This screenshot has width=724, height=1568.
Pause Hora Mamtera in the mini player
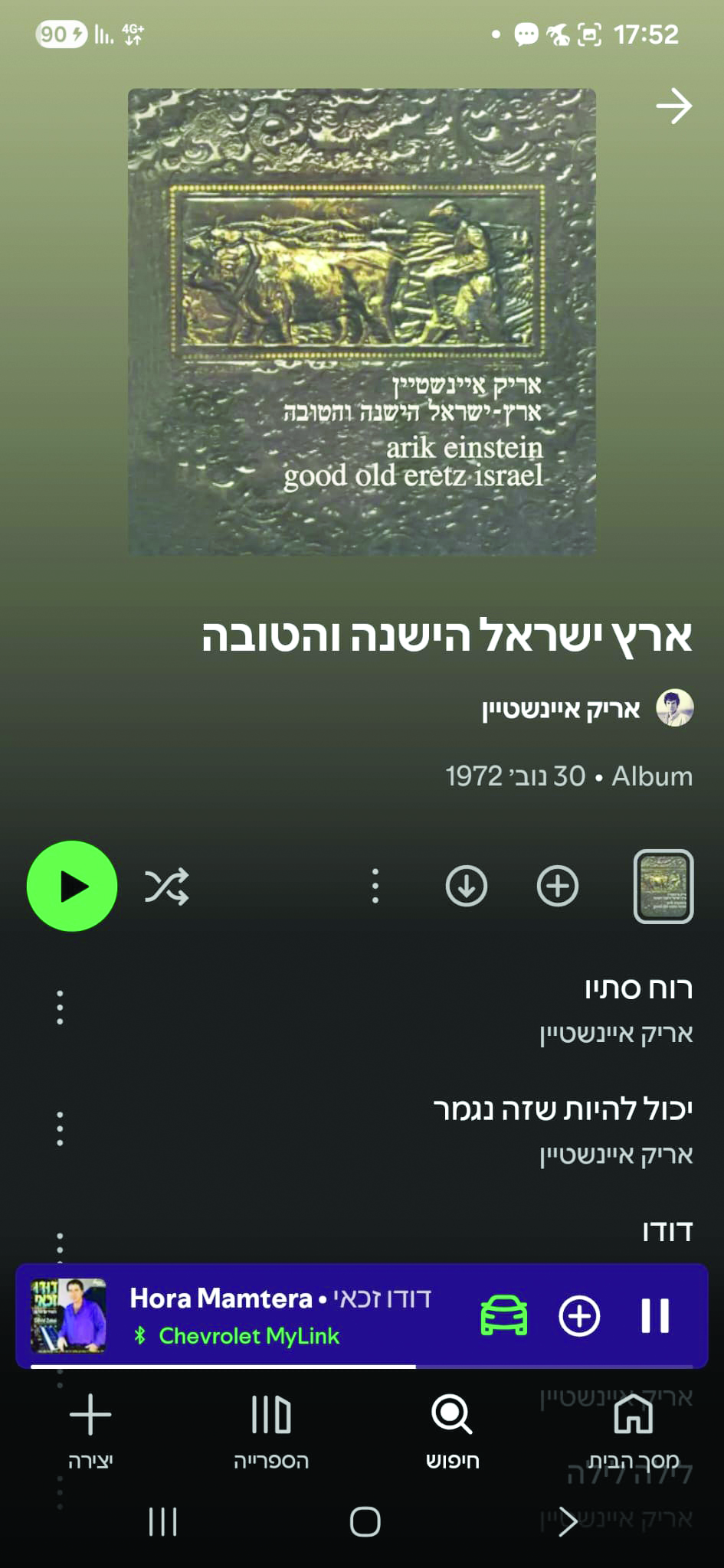click(x=655, y=1316)
